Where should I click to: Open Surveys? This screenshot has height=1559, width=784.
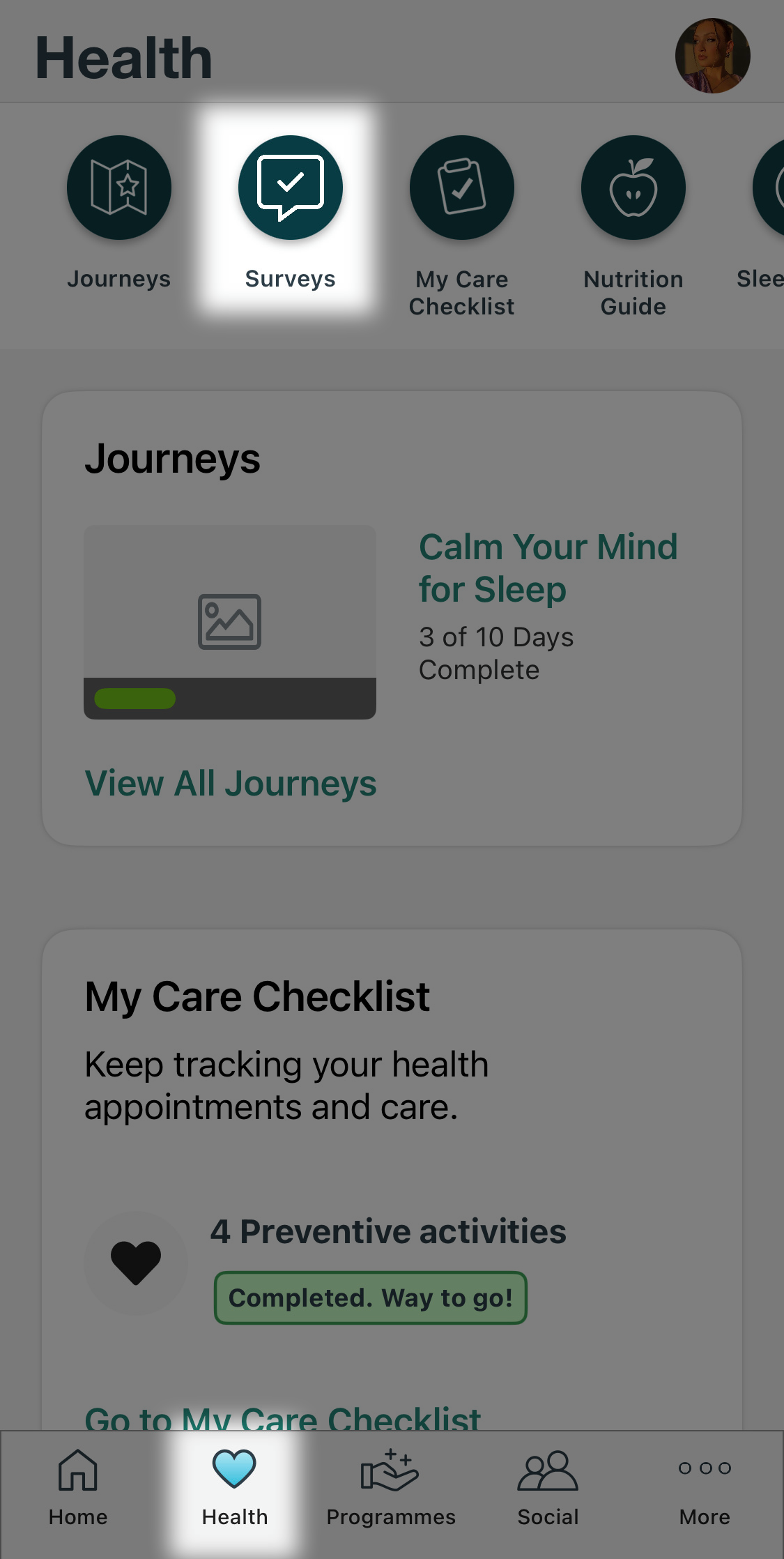click(291, 188)
